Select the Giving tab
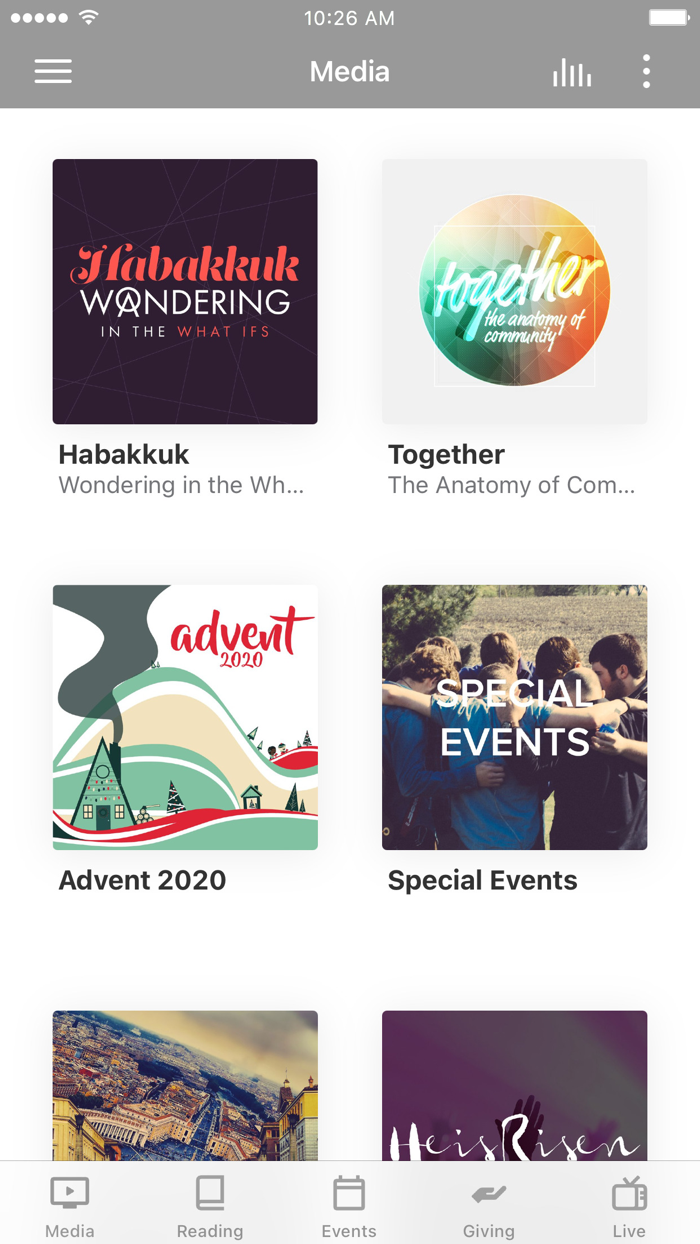 tap(489, 1207)
